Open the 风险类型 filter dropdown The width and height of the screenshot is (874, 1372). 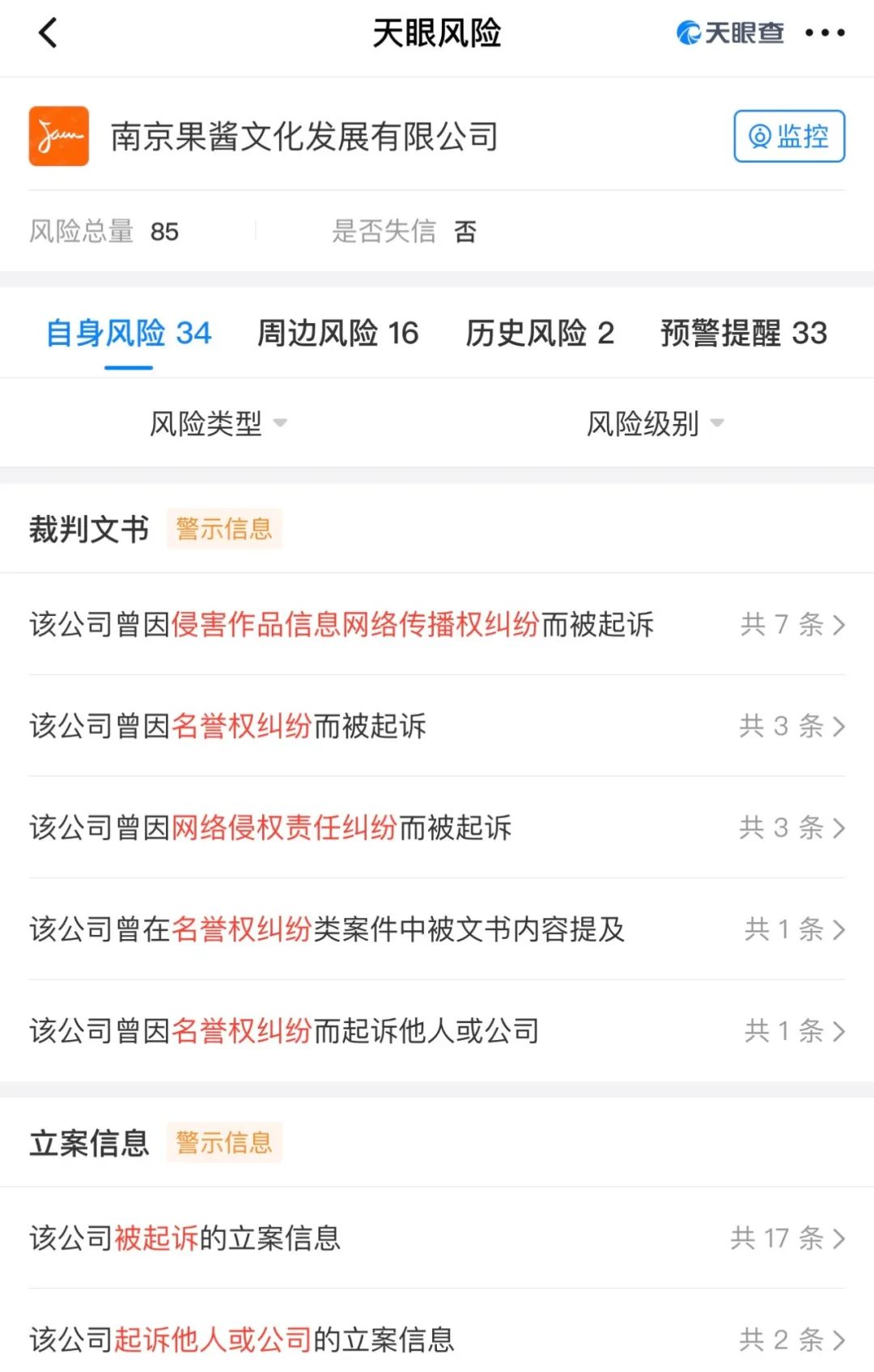[219, 423]
